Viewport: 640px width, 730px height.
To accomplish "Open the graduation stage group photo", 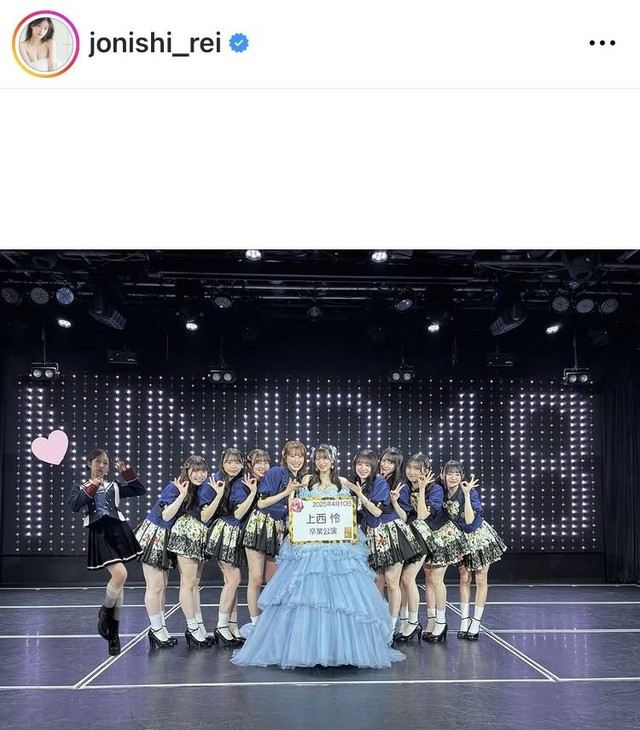I will tap(320, 488).
